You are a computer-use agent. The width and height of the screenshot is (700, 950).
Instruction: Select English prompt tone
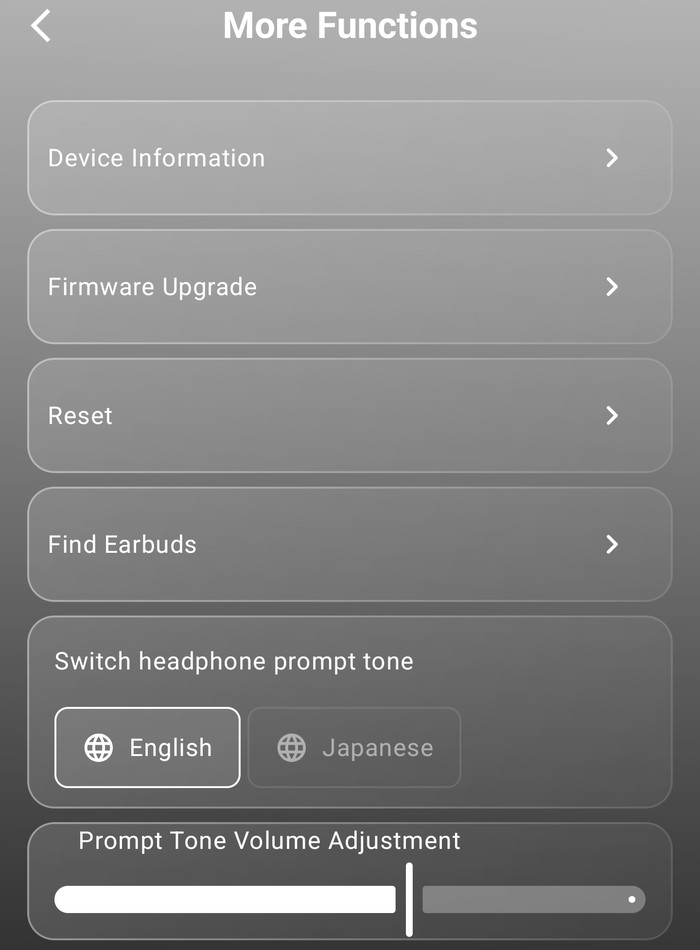(147, 748)
